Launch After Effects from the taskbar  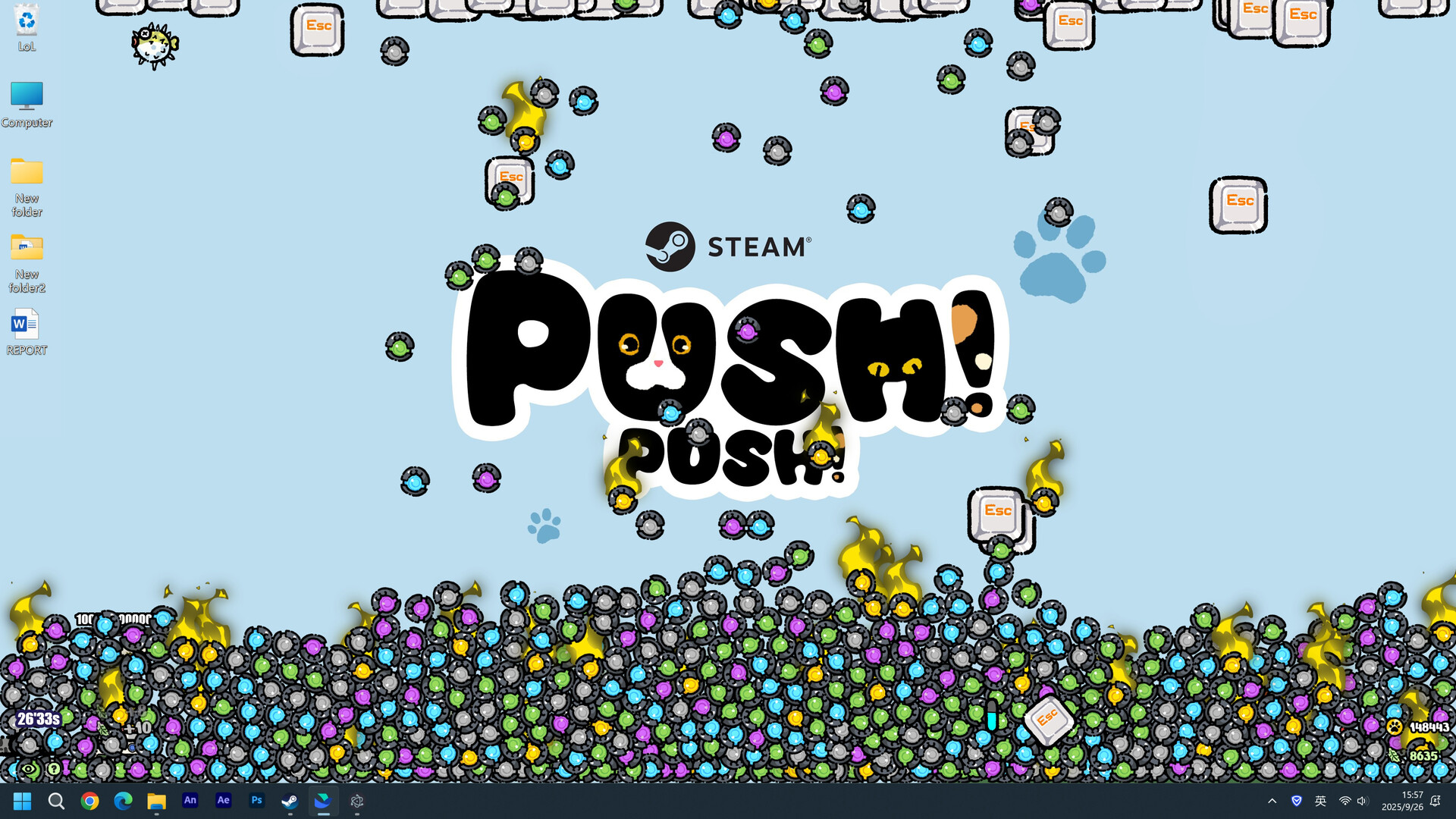pyautogui.click(x=223, y=801)
